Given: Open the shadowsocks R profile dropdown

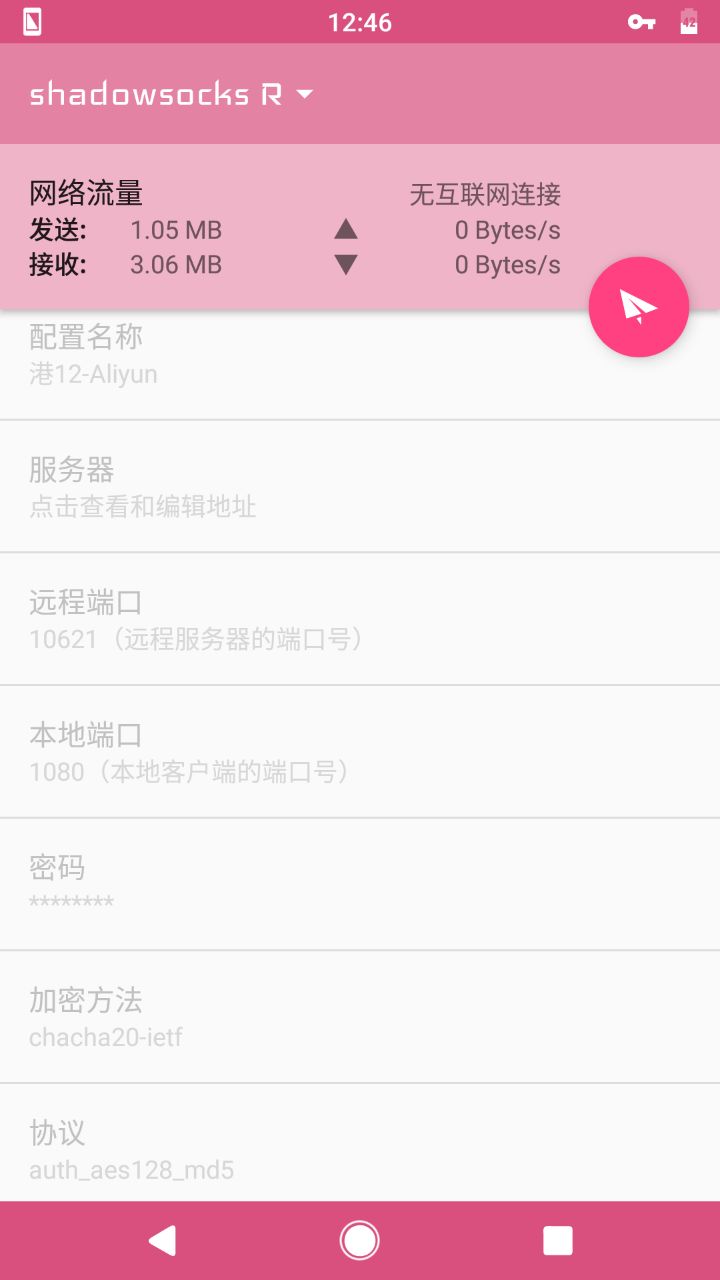Looking at the screenshot, I should pos(172,94).
